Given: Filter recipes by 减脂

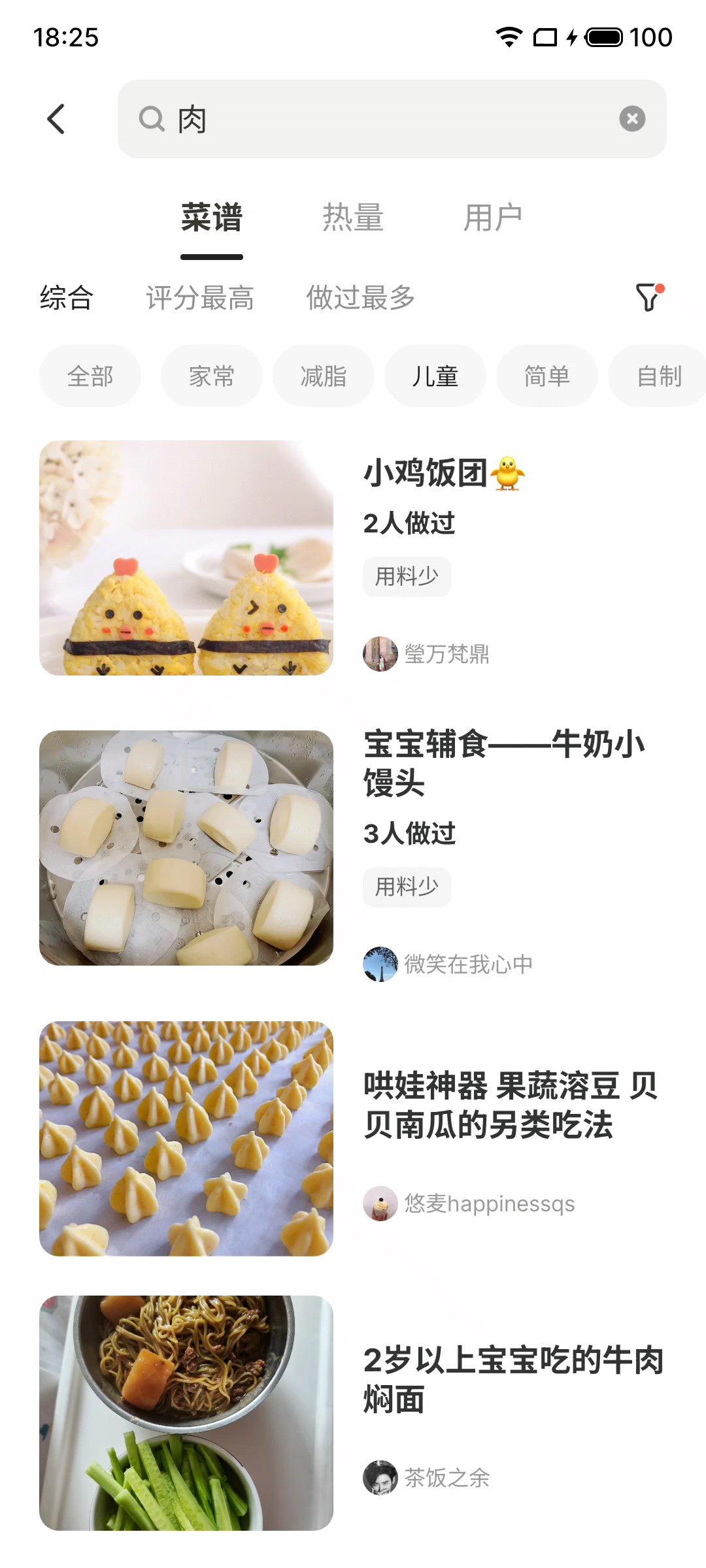Looking at the screenshot, I should tap(324, 376).
